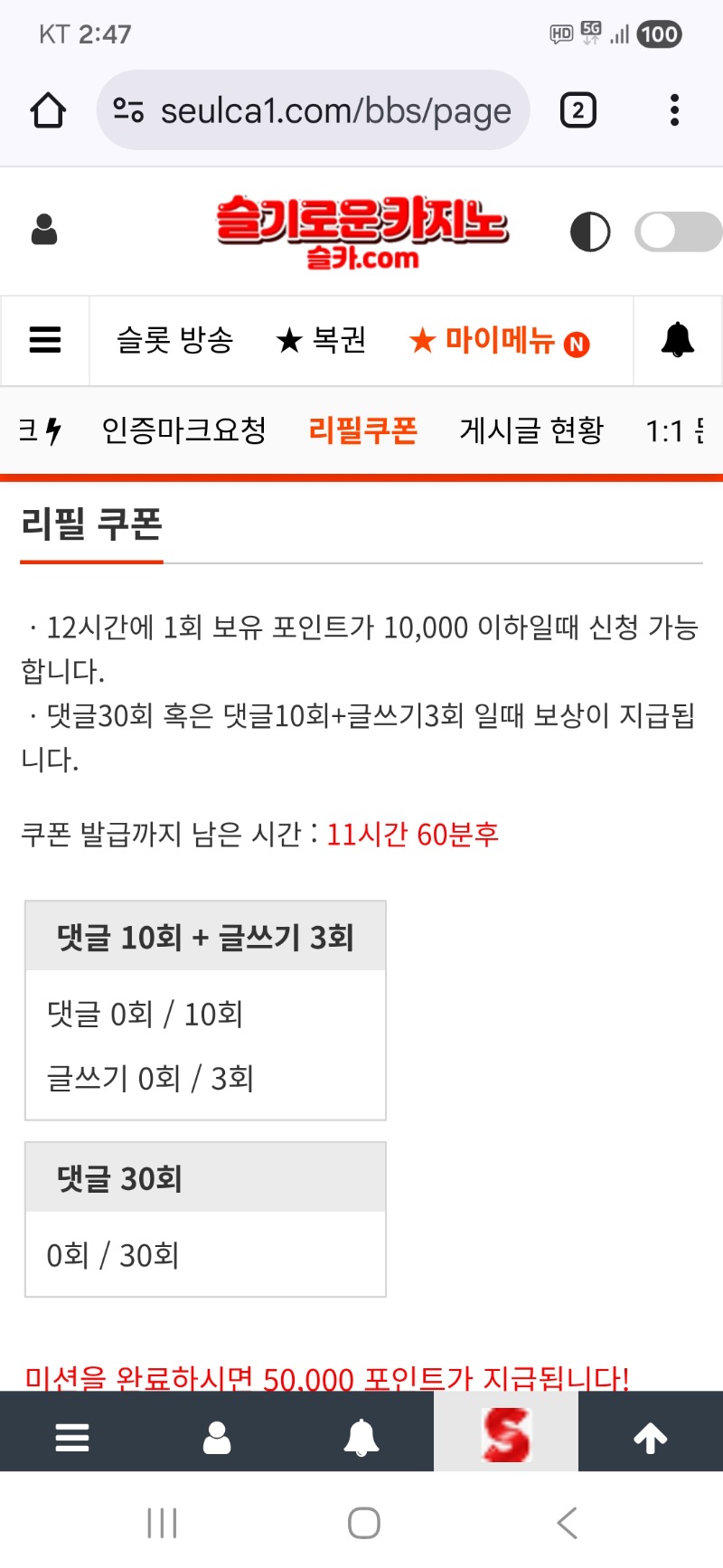Toggle the dark mode switch
The height and width of the screenshot is (1568, 723).
click(x=678, y=232)
